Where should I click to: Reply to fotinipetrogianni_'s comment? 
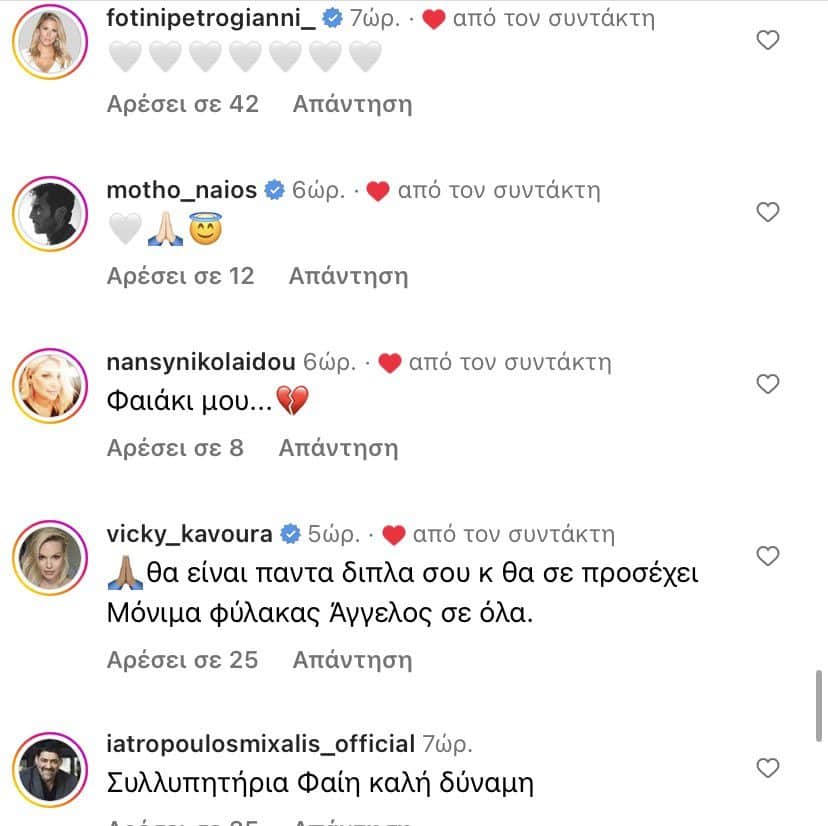pyautogui.click(x=352, y=104)
